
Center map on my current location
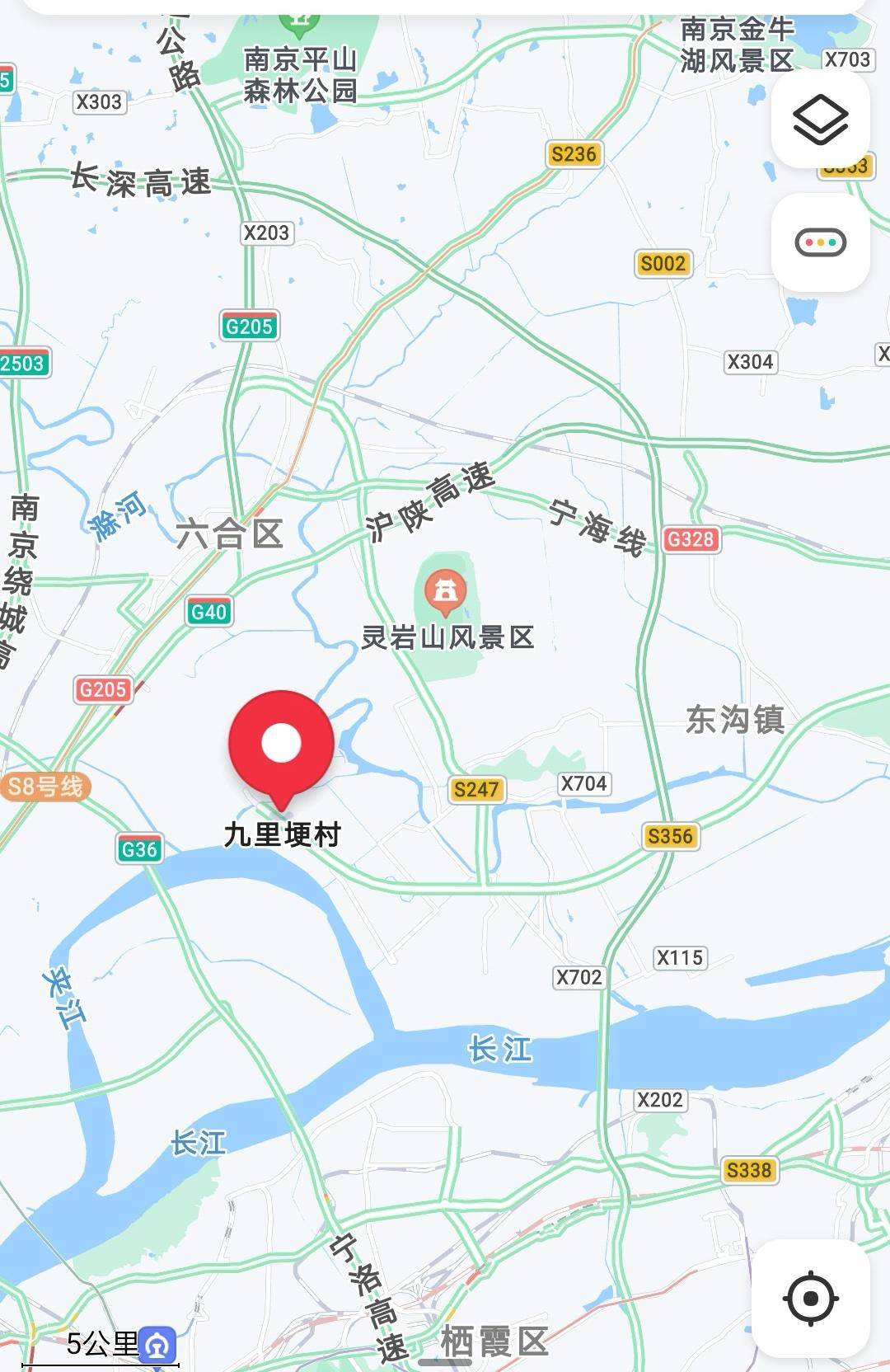tap(810, 1299)
